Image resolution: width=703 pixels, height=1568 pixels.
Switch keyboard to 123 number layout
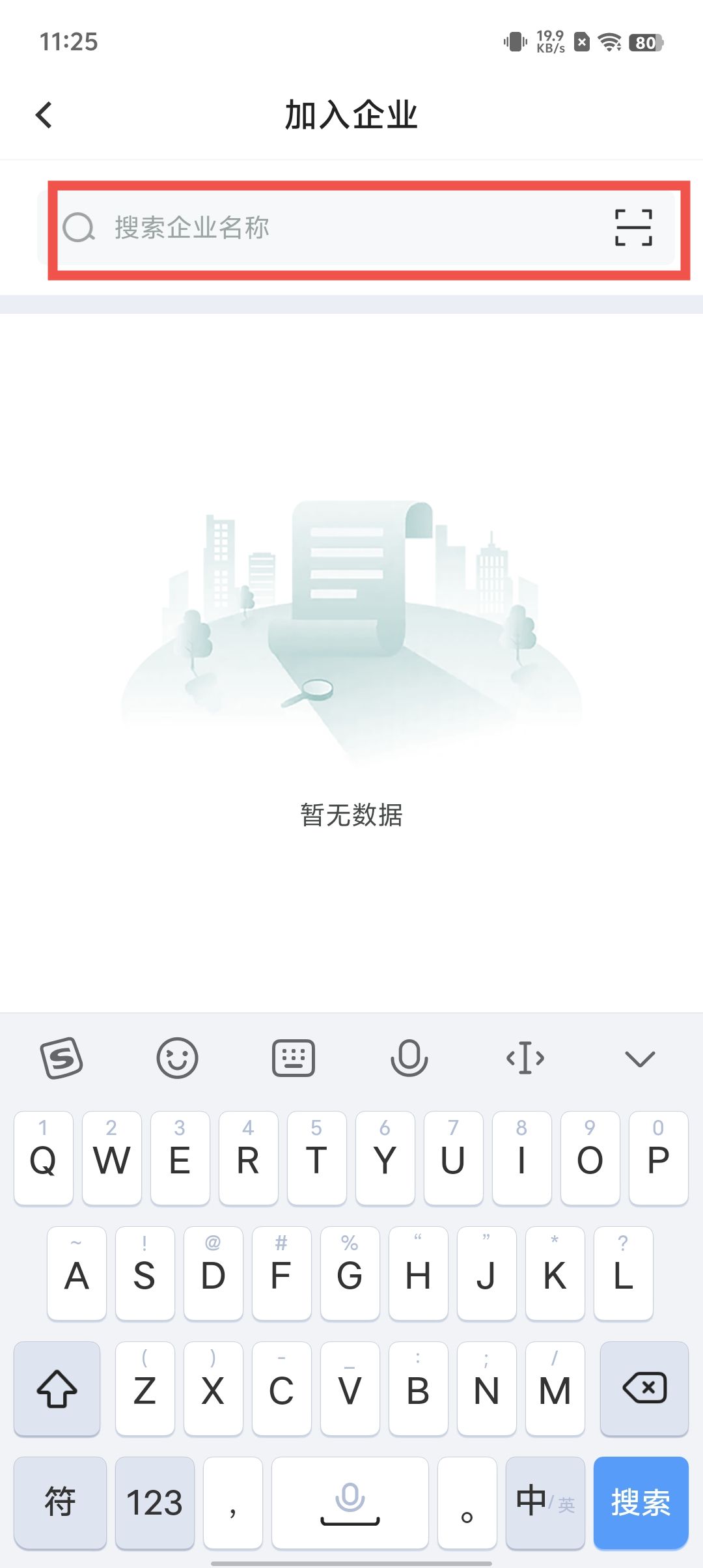tap(155, 1502)
